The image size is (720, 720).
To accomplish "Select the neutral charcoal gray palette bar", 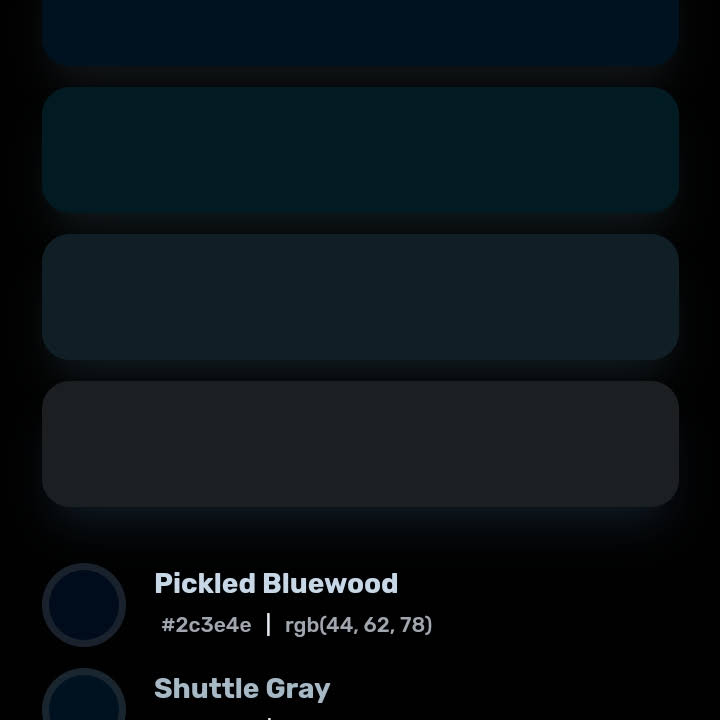I will coord(360,444).
